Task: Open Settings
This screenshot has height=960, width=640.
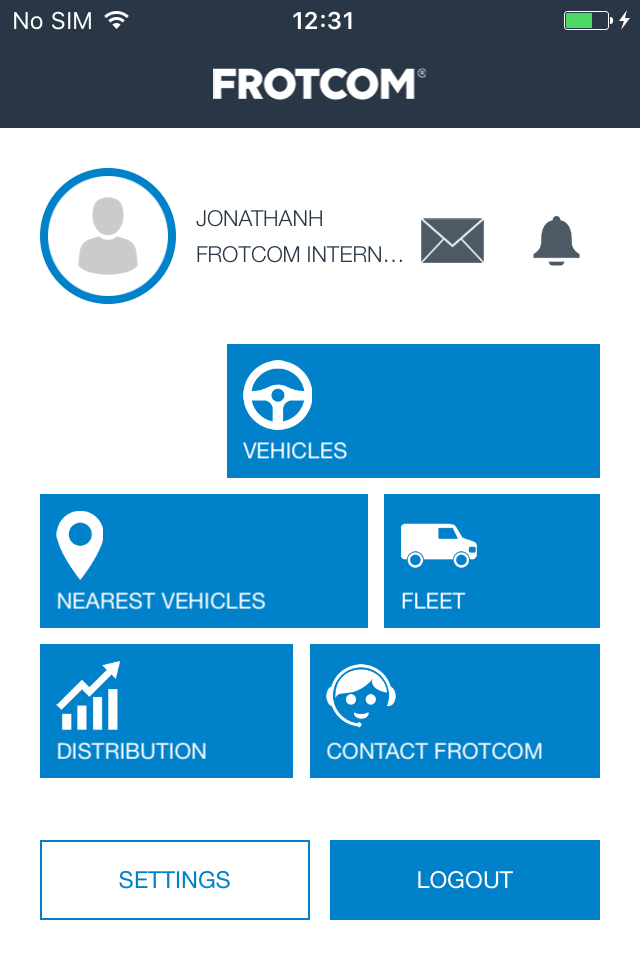Action: (175, 880)
